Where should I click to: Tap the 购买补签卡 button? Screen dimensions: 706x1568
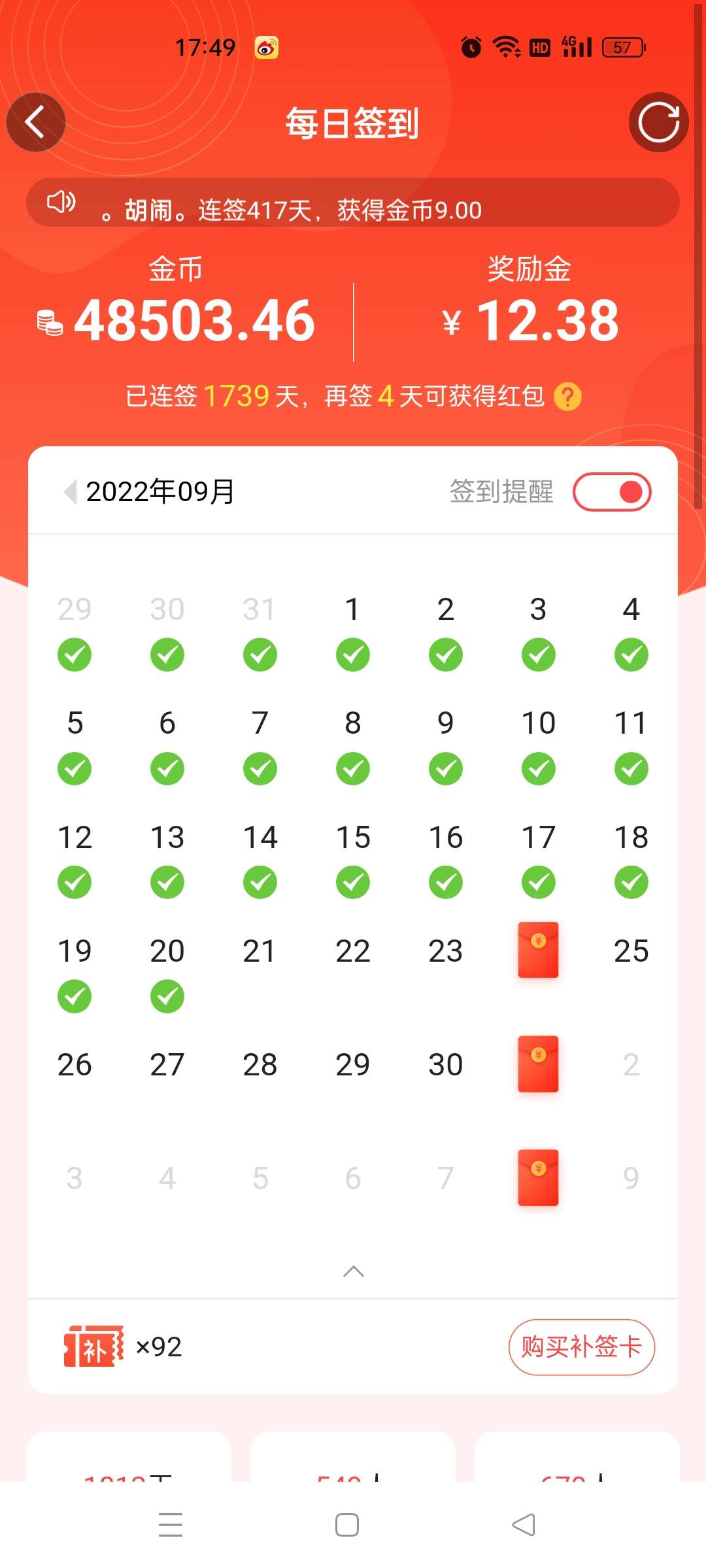[582, 1347]
